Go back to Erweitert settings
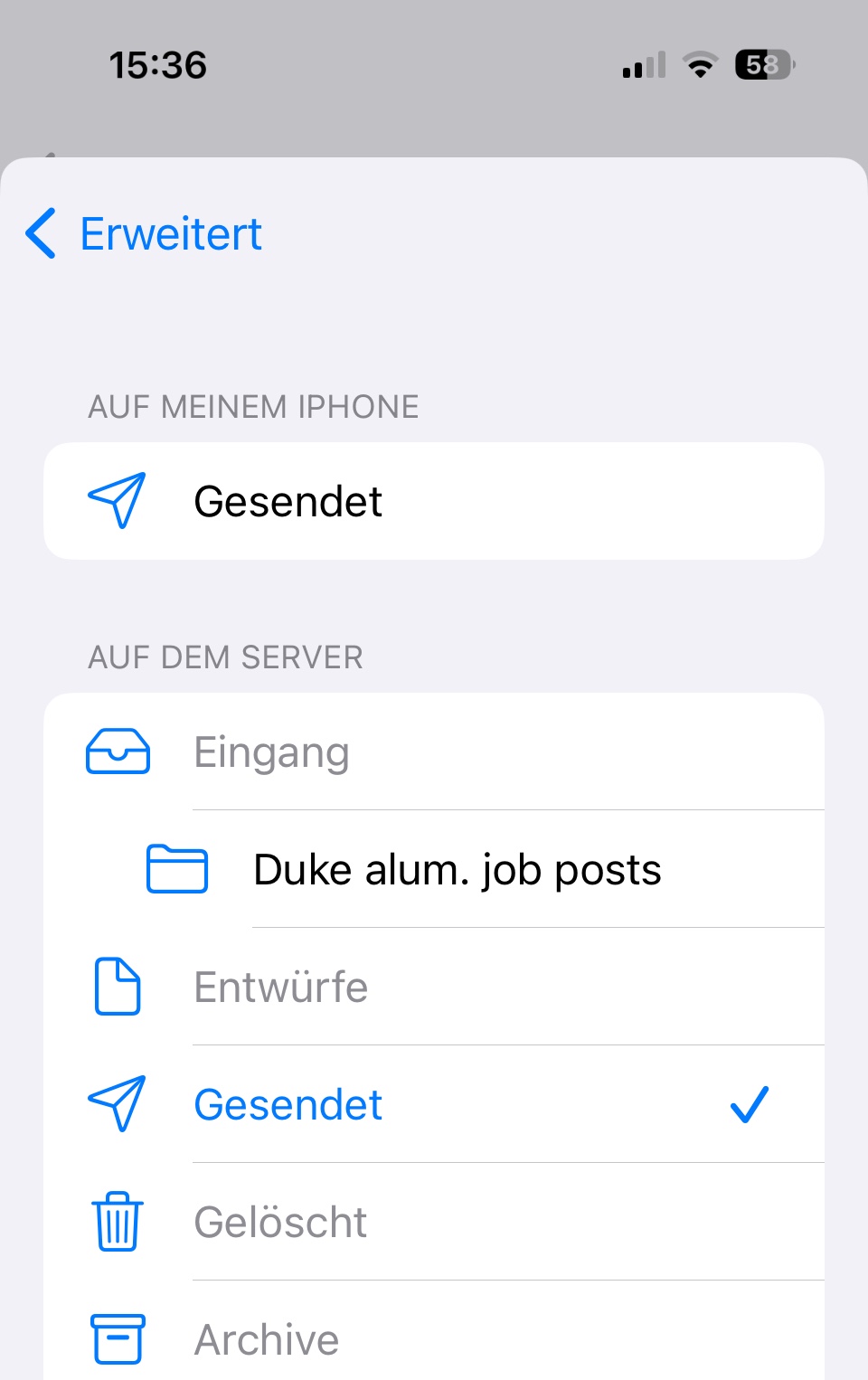 click(x=145, y=233)
